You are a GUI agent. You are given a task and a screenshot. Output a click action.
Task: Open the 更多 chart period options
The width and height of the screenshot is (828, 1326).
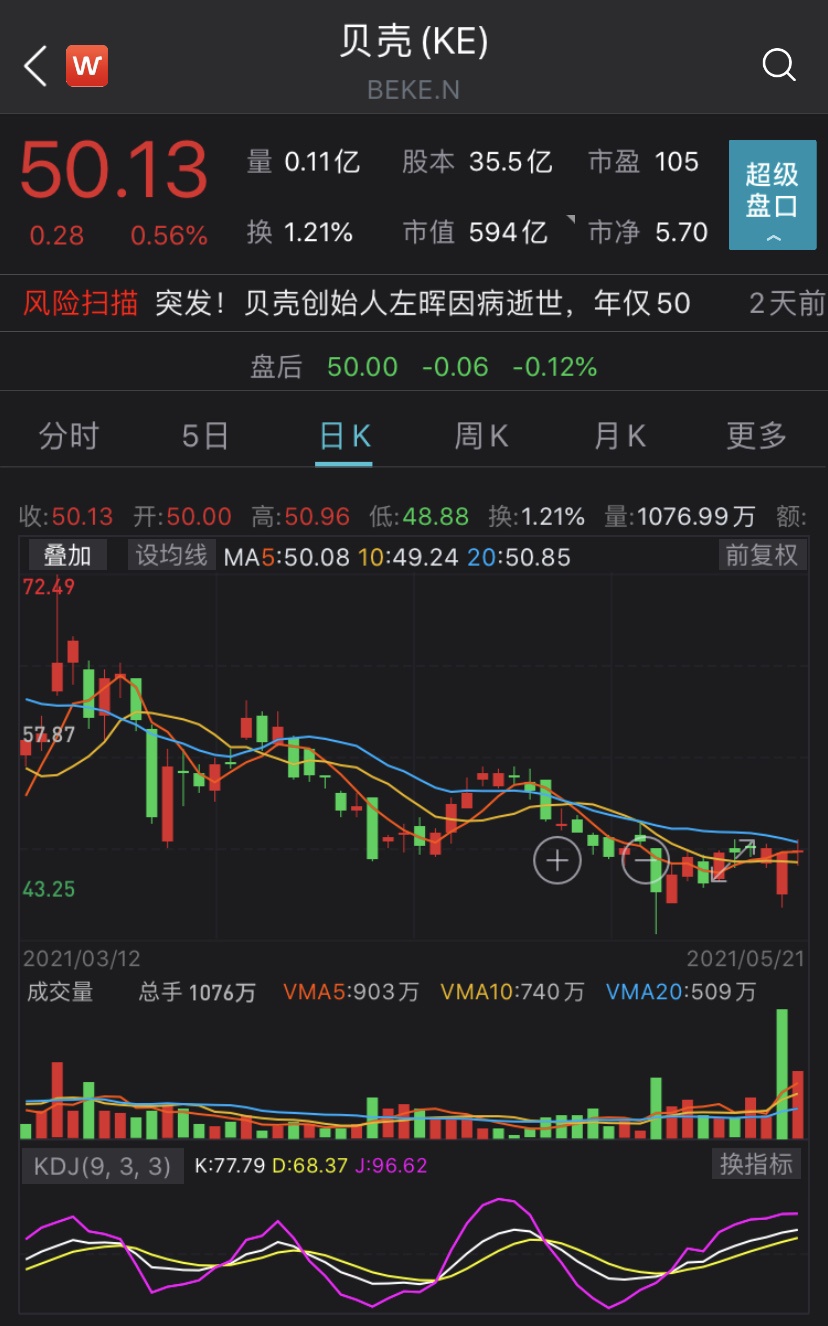[x=756, y=436]
